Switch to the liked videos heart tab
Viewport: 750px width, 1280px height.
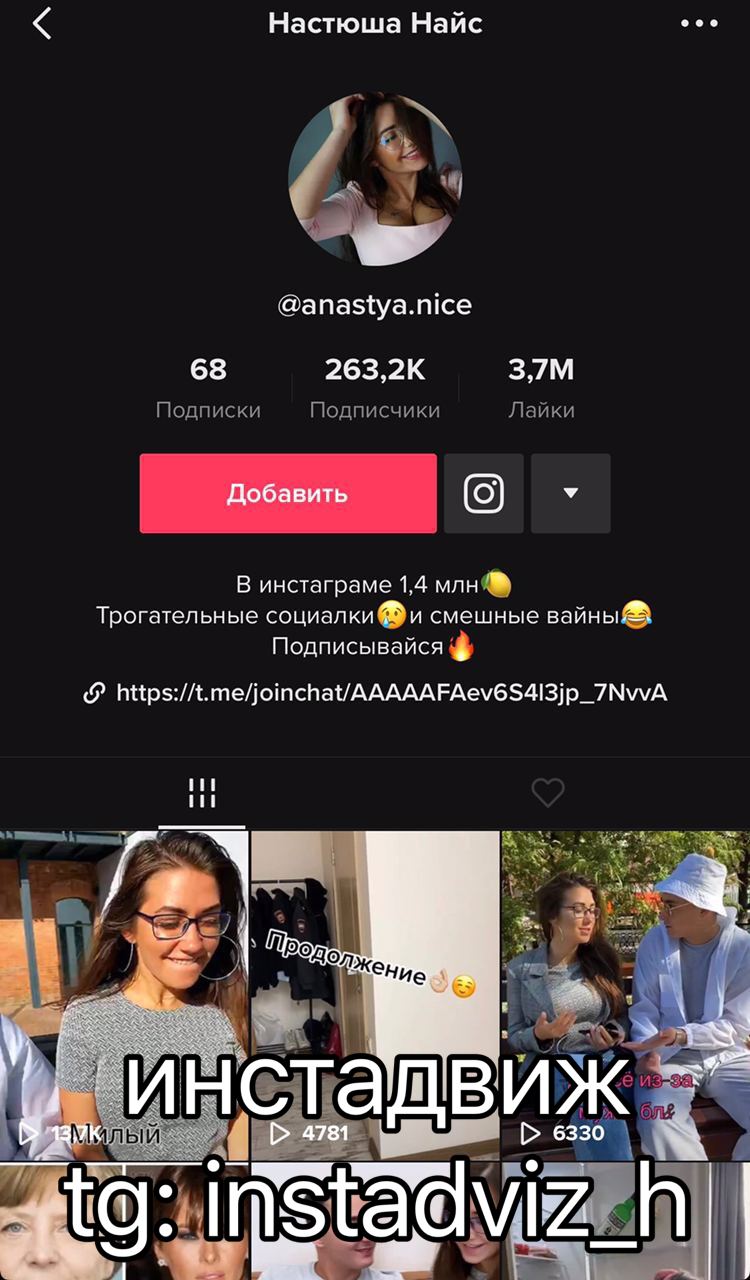(548, 793)
